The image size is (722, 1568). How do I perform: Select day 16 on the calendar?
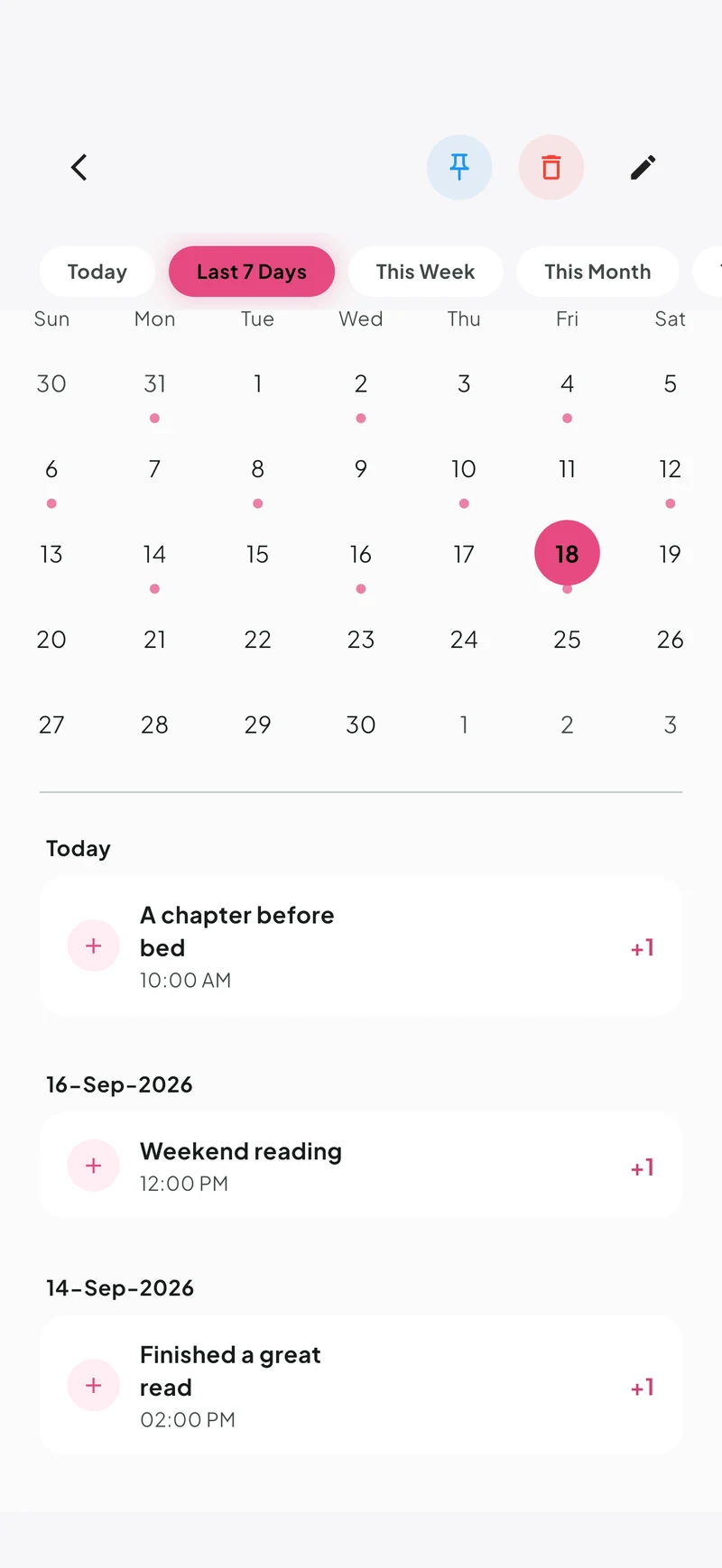tap(361, 554)
